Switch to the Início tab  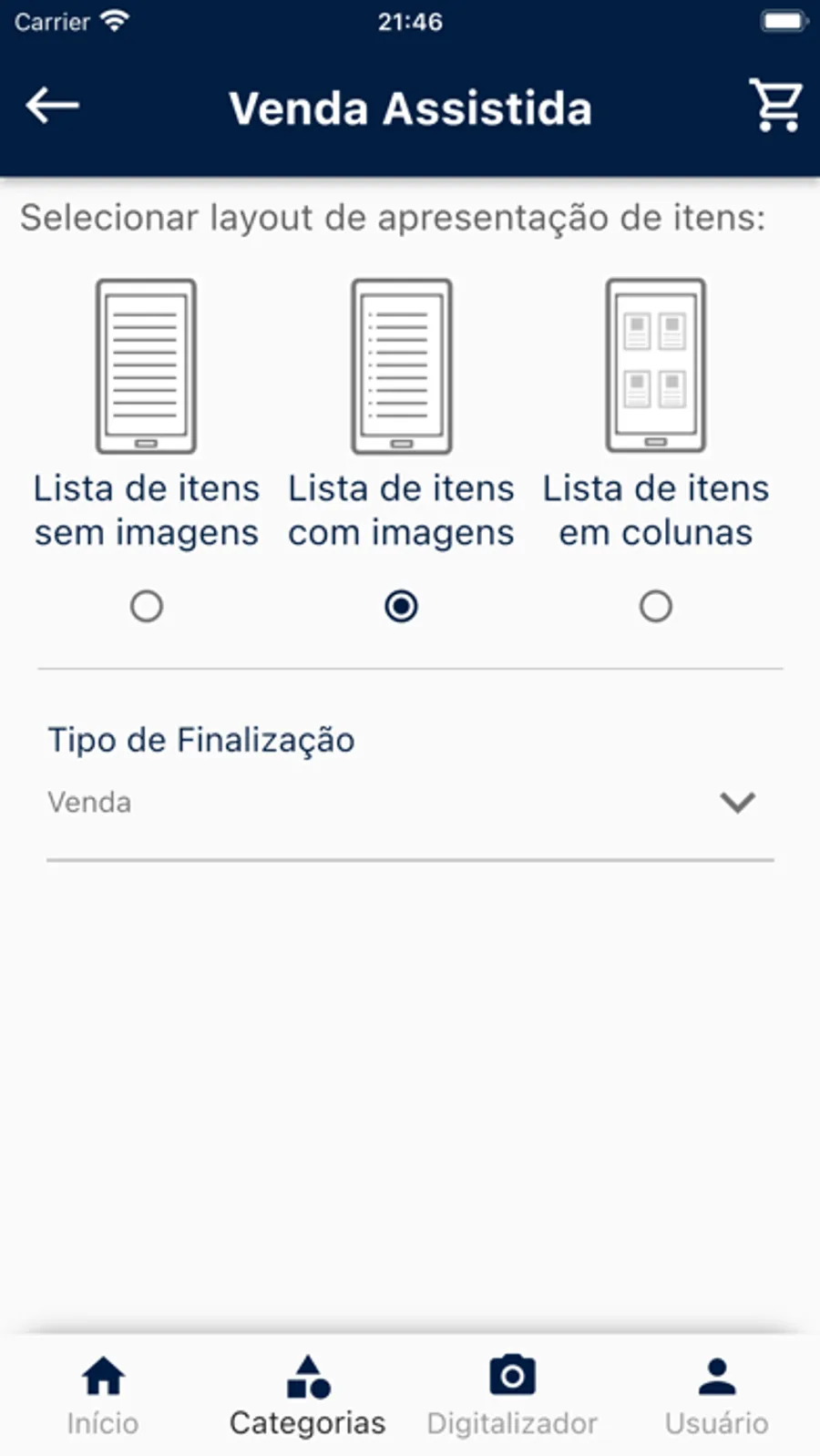pyautogui.click(x=103, y=1396)
